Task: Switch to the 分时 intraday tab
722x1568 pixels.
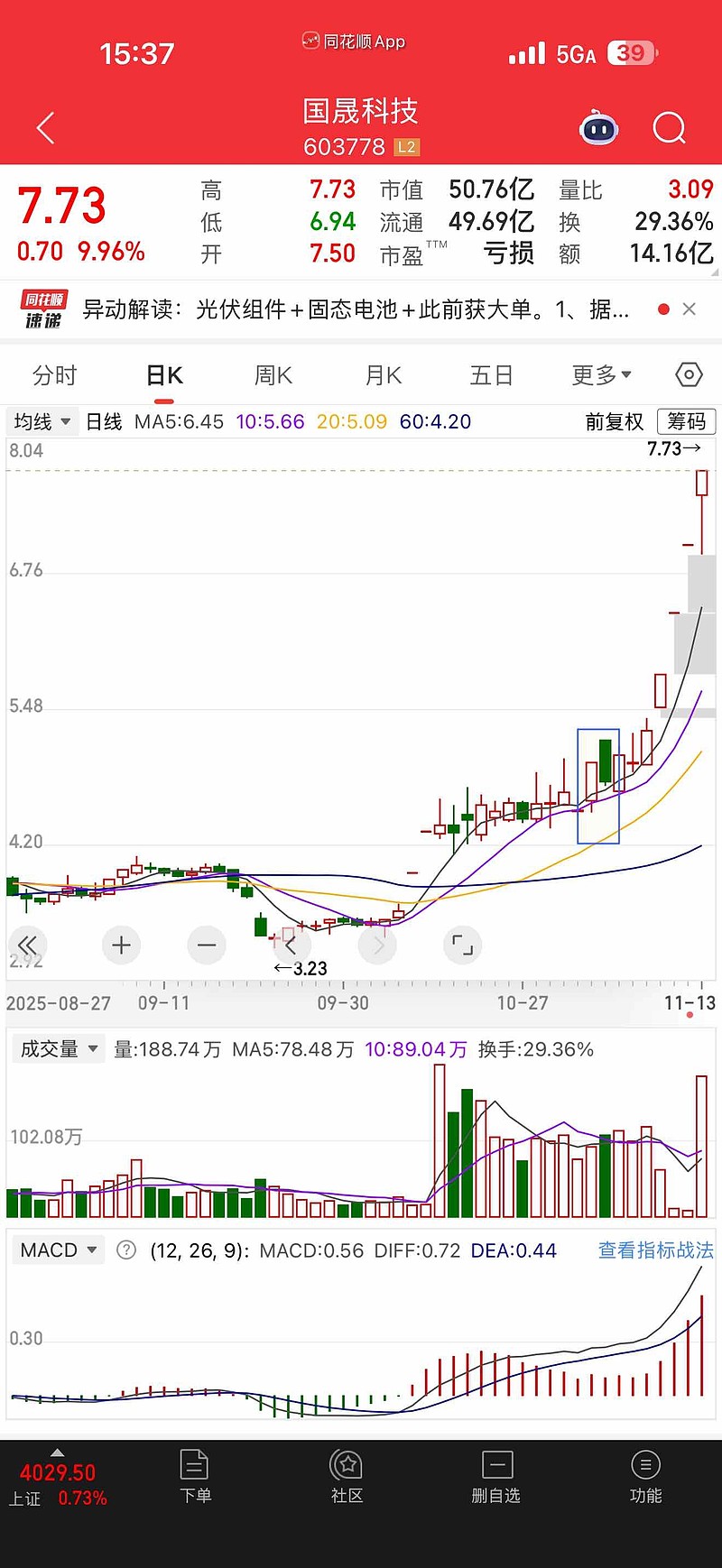Action: click(56, 375)
